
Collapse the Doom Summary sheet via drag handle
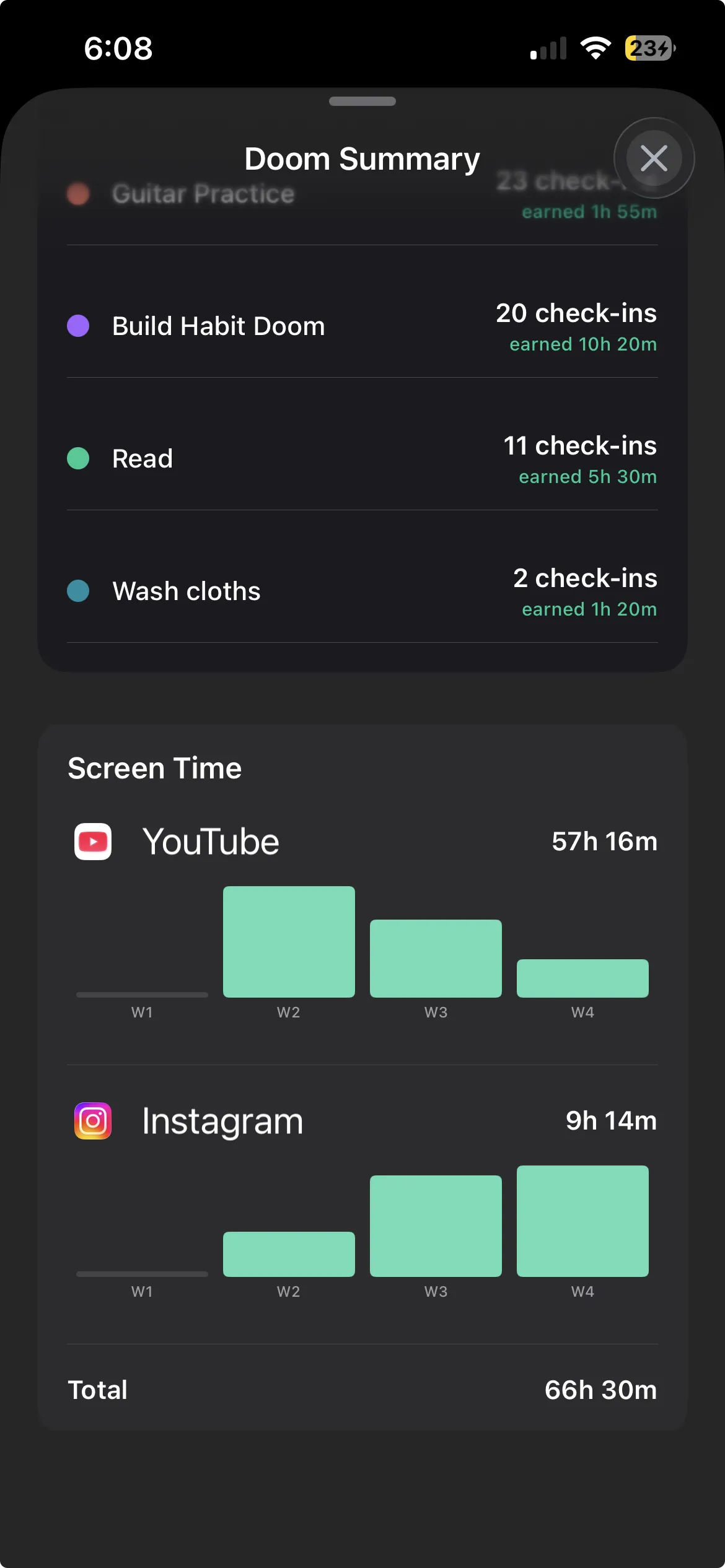coord(362,101)
